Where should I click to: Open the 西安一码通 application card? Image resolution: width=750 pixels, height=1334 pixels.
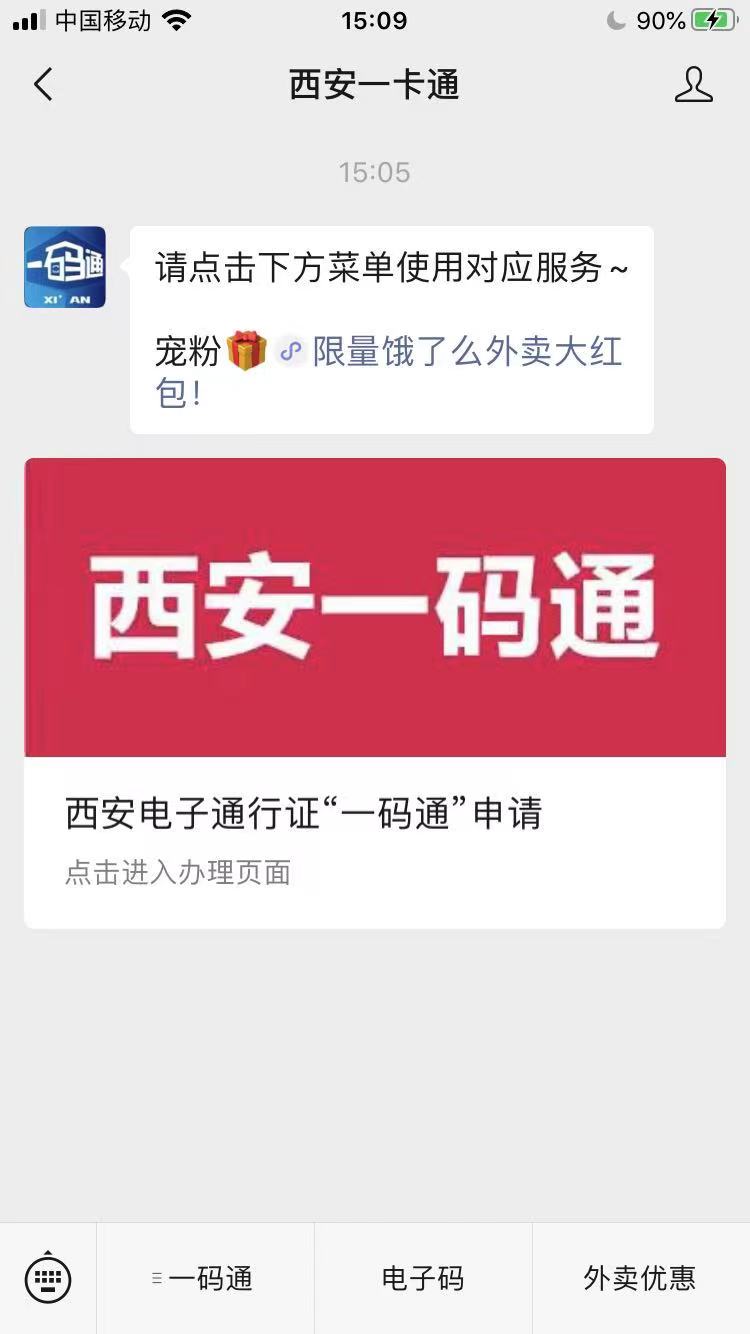click(375, 692)
